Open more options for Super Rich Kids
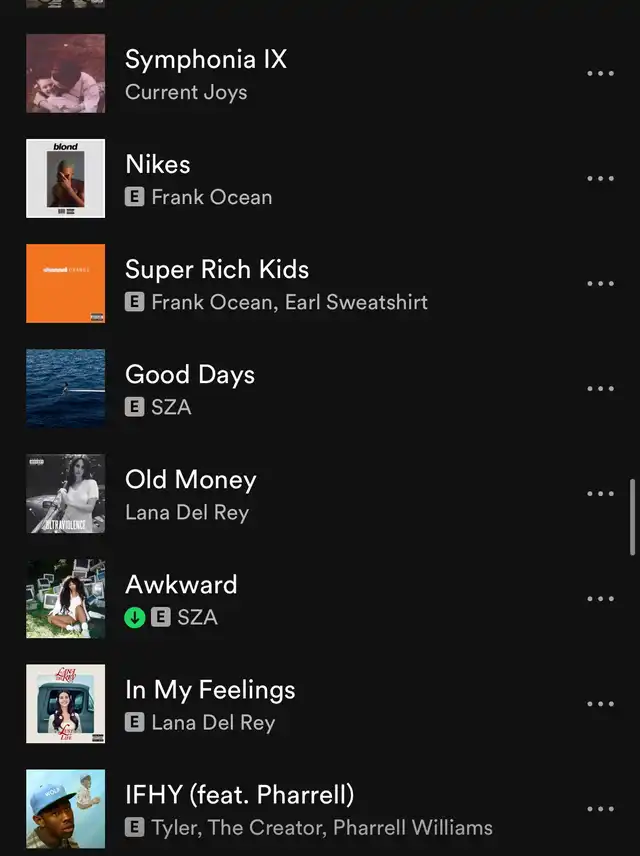 pyautogui.click(x=600, y=284)
